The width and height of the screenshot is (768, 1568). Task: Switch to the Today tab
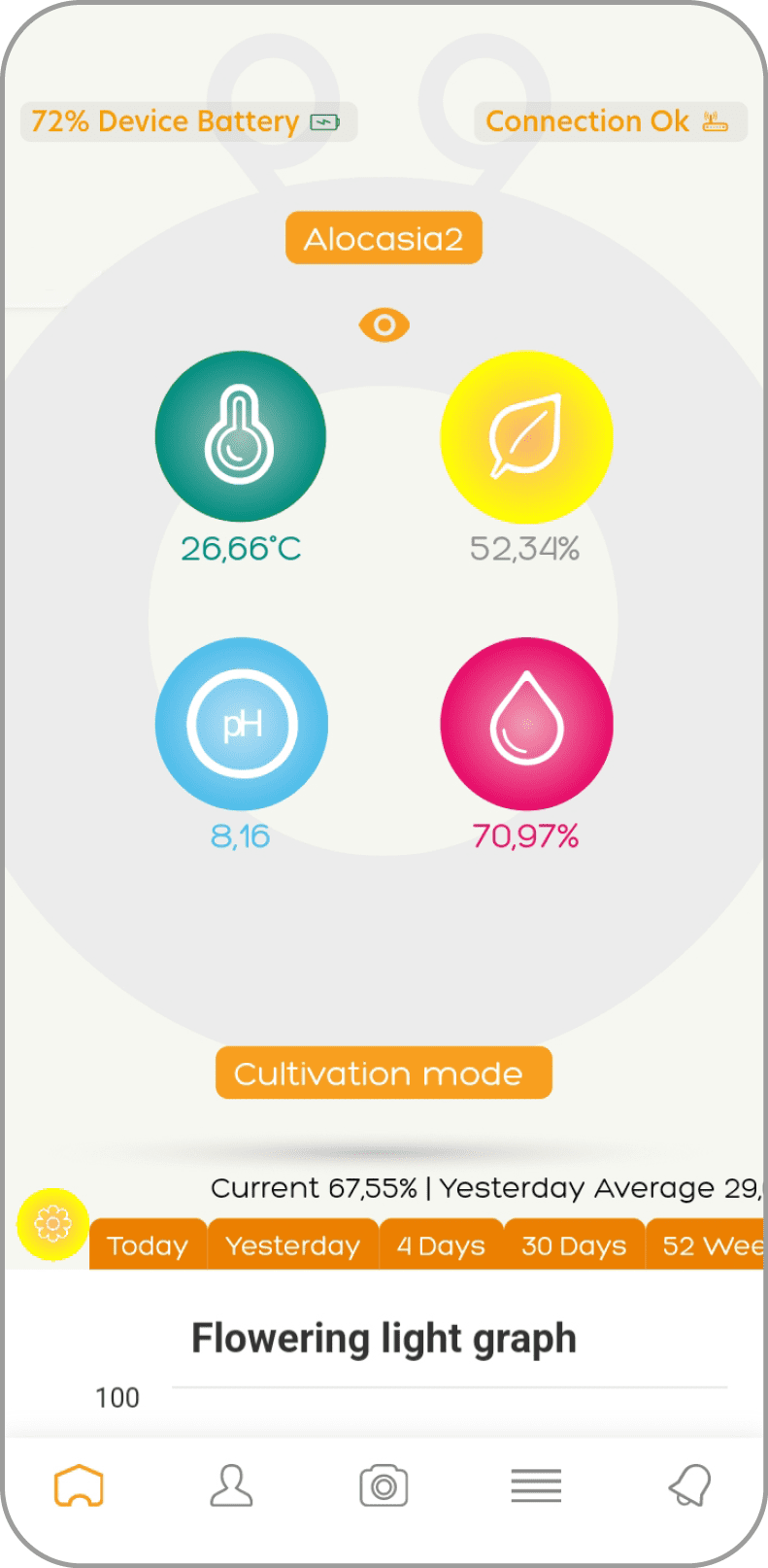148,1245
